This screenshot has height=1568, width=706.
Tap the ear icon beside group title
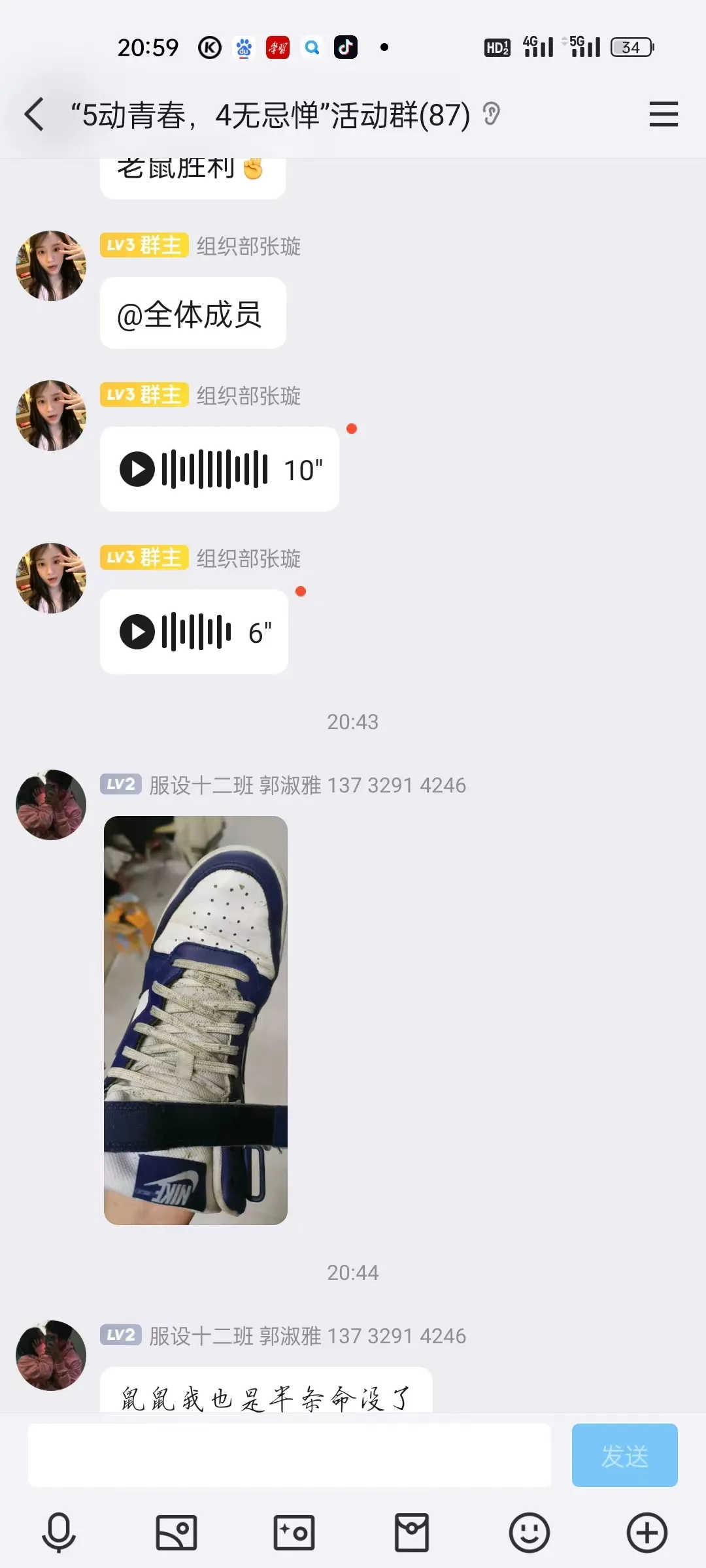point(492,114)
